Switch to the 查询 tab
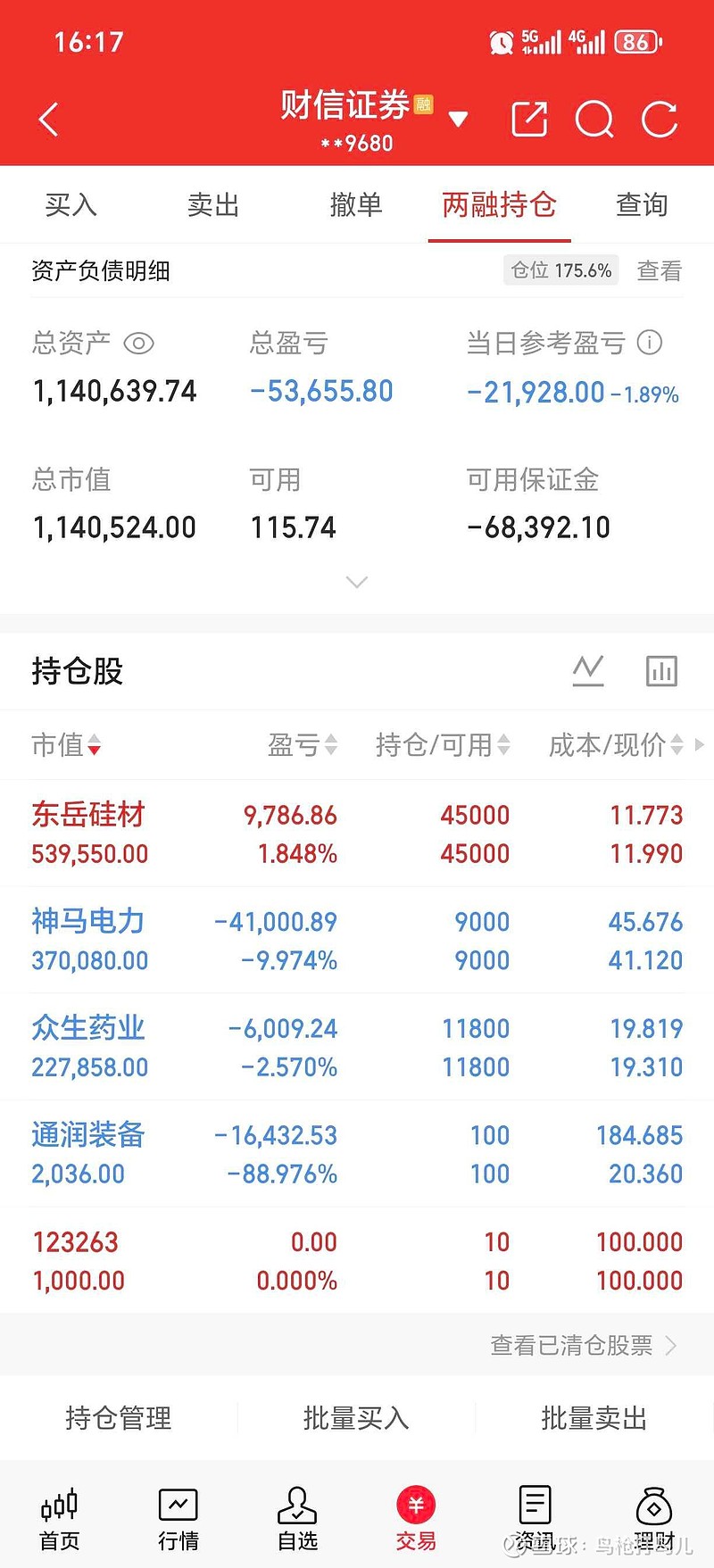Viewport: 714px width, 1568px height. [x=641, y=204]
